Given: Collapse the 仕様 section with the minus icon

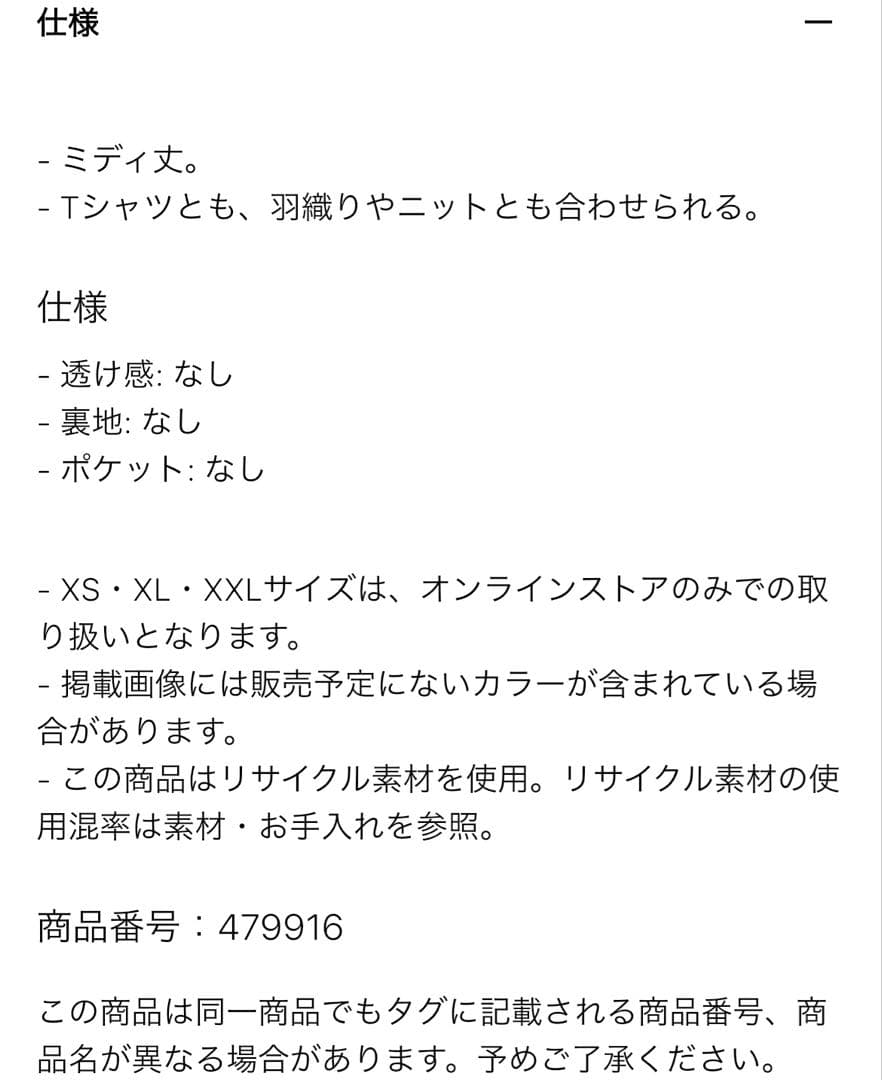Looking at the screenshot, I should click(818, 23).
